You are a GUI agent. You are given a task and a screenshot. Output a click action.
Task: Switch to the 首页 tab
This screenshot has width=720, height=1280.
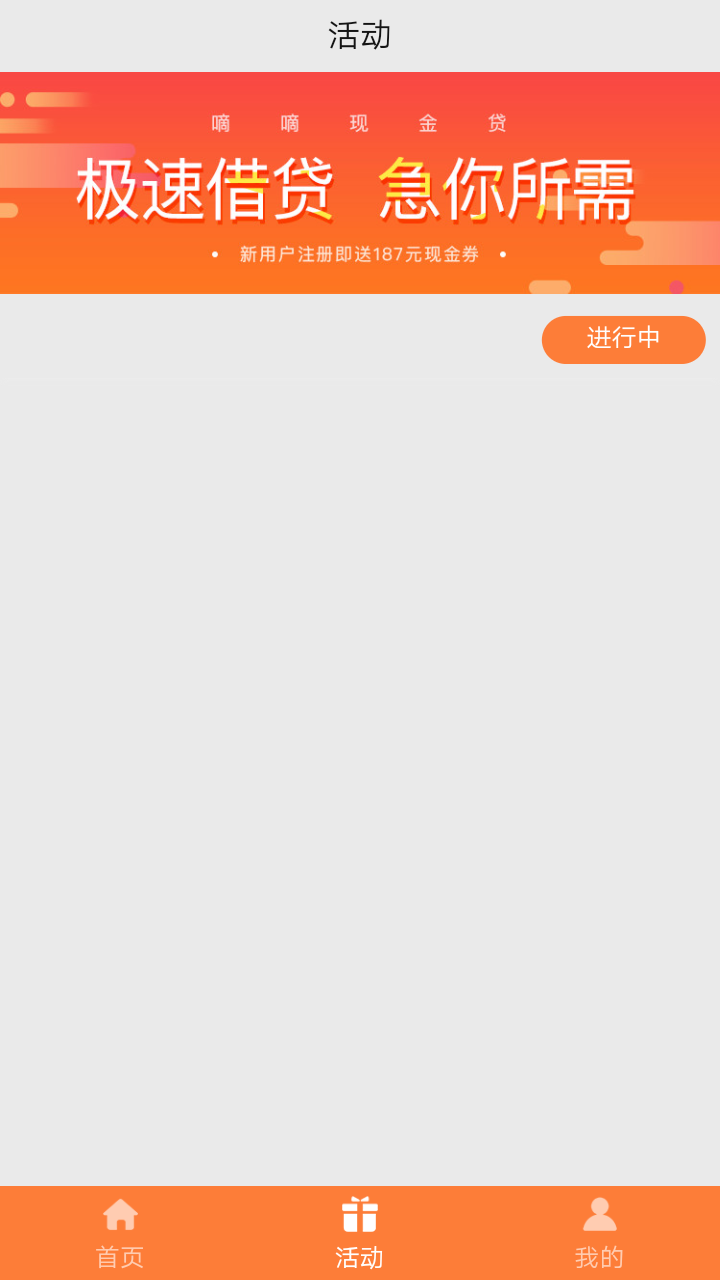tap(120, 1230)
